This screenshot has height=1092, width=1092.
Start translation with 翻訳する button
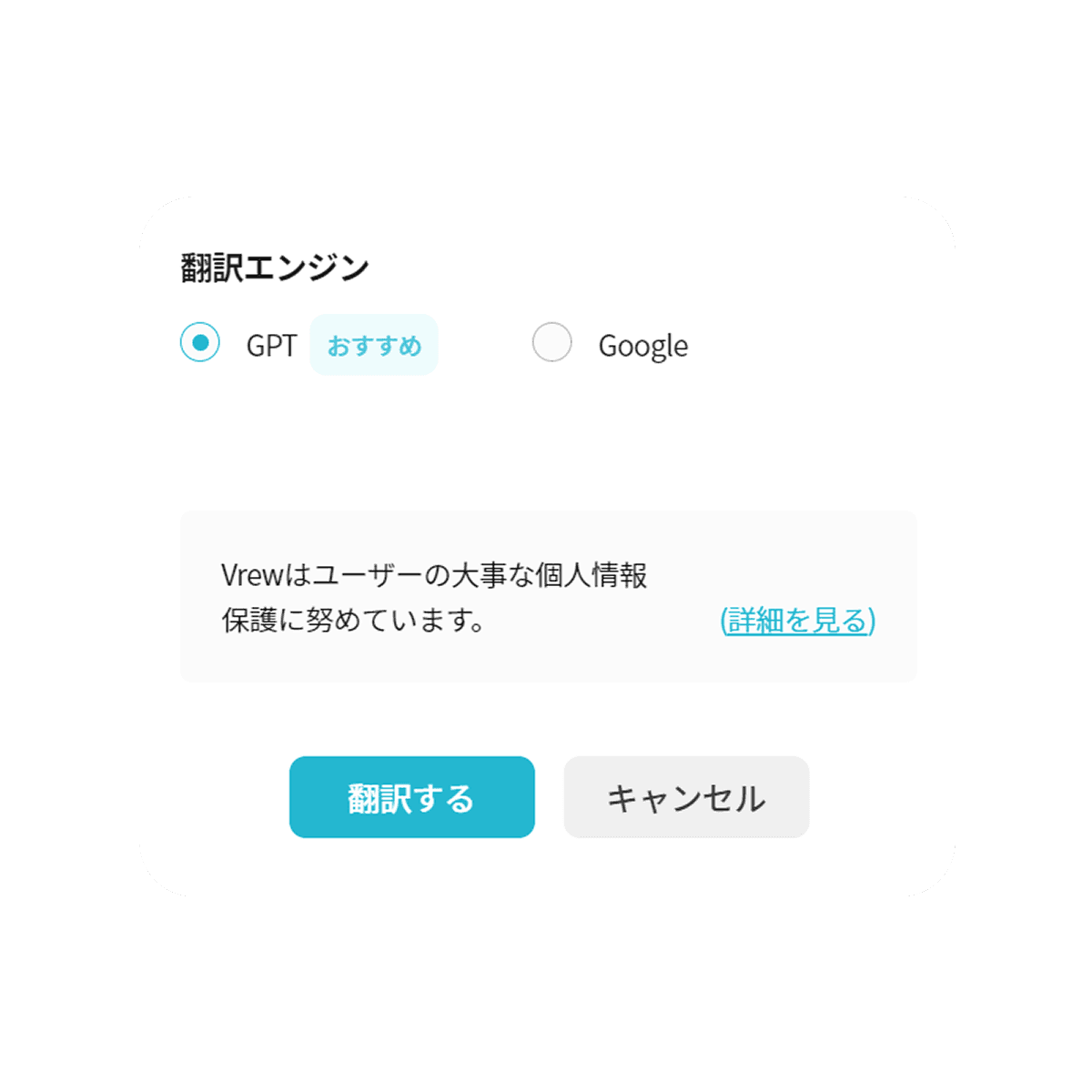tap(411, 797)
